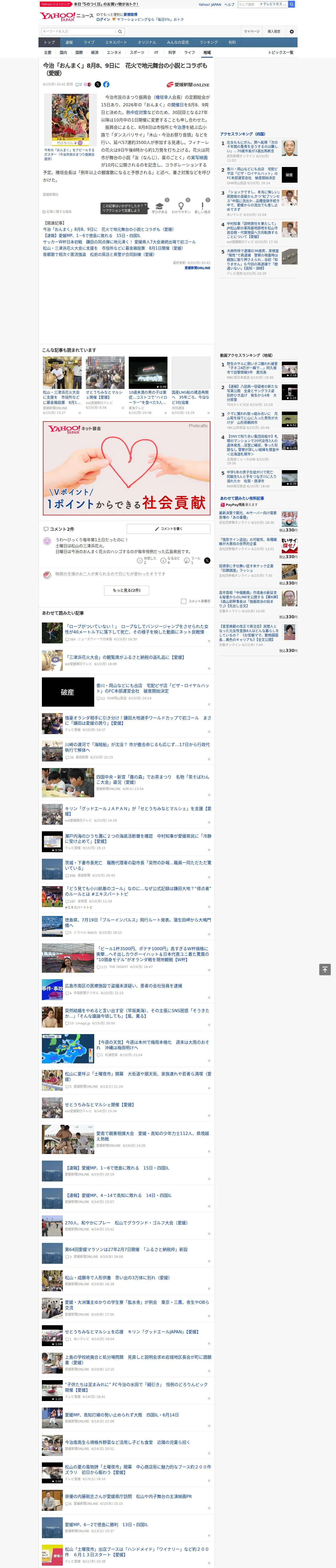Check the コメント非表示 checkbox
This screenshot has width=336, height=1568.
click(183, 601)
